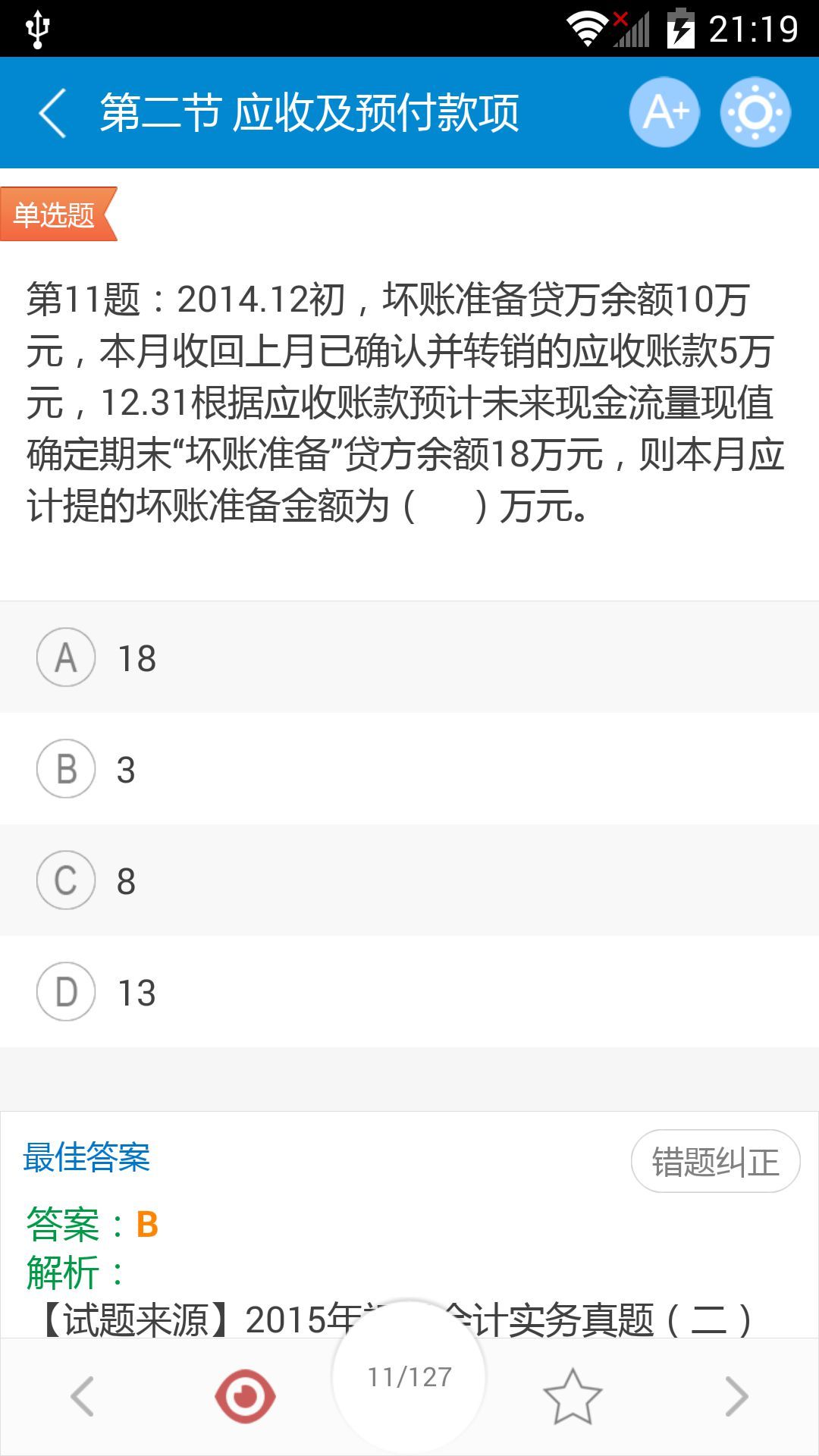Screen dimensions: 819x1456
Task: Select answer option A, 18
Action: coord(409,657)
